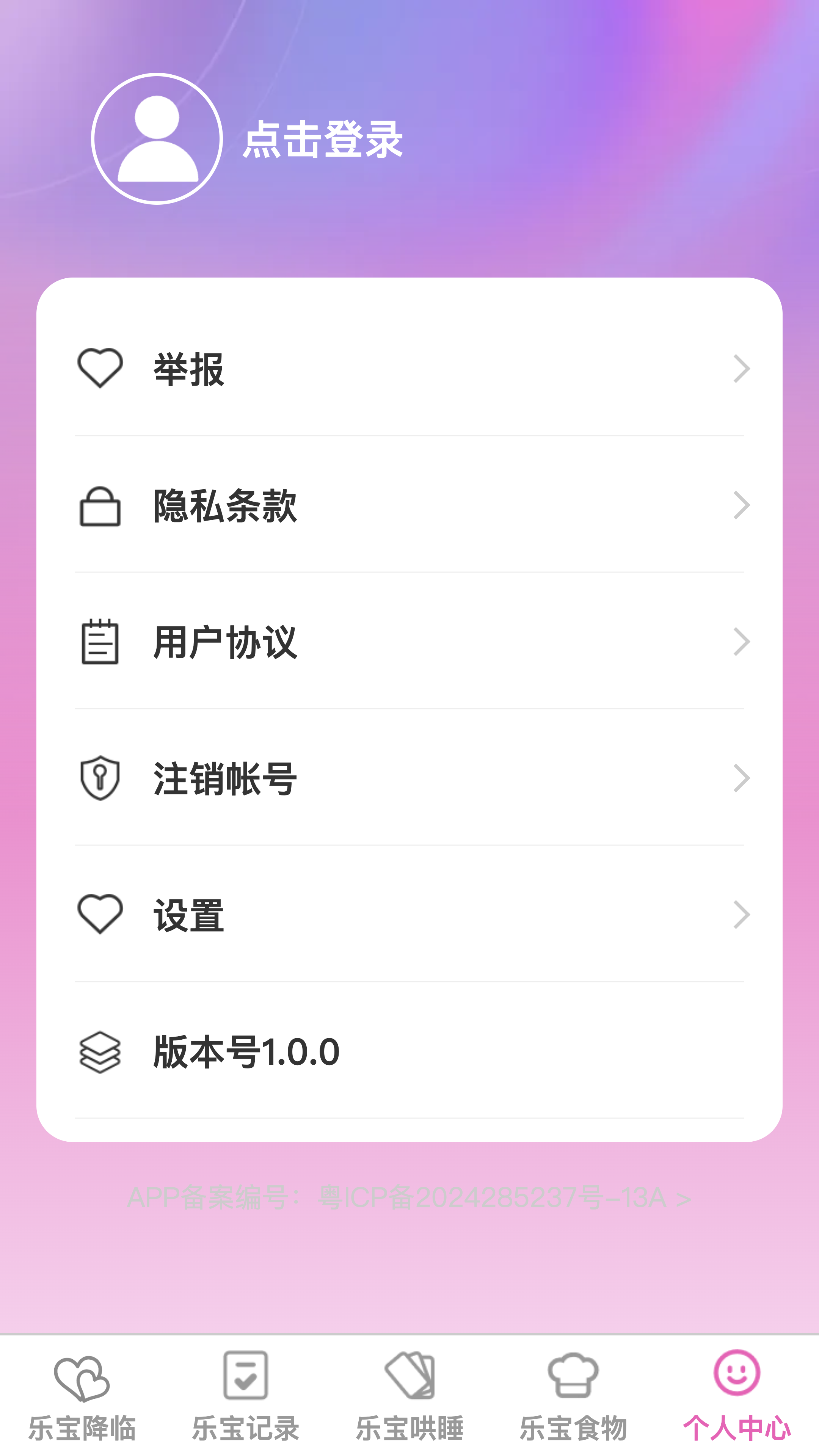Tap the heart icon beside 举报

click(x=100, y=367)
